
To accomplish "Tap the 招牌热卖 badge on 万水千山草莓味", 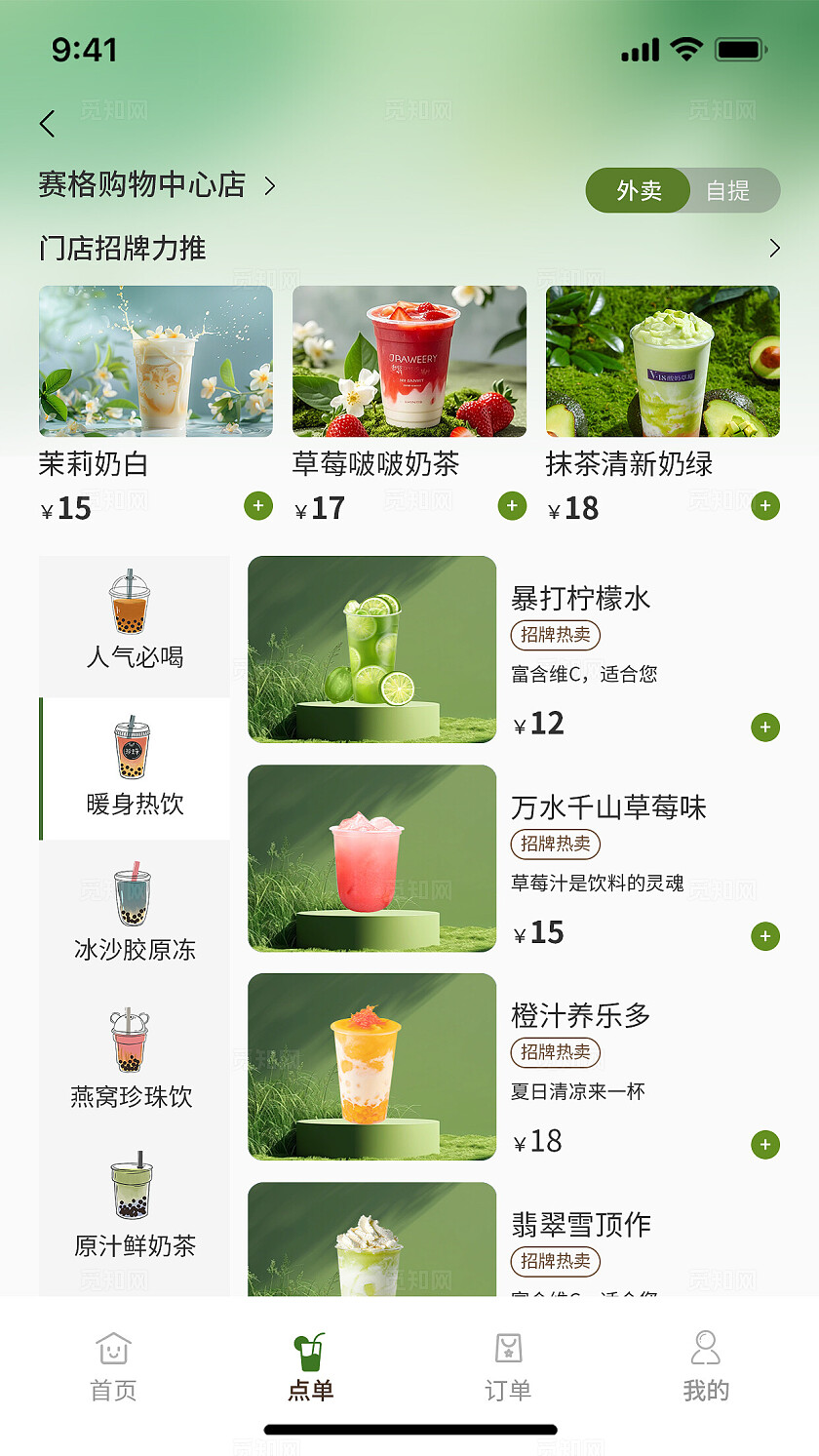I will tap(556, 844).
